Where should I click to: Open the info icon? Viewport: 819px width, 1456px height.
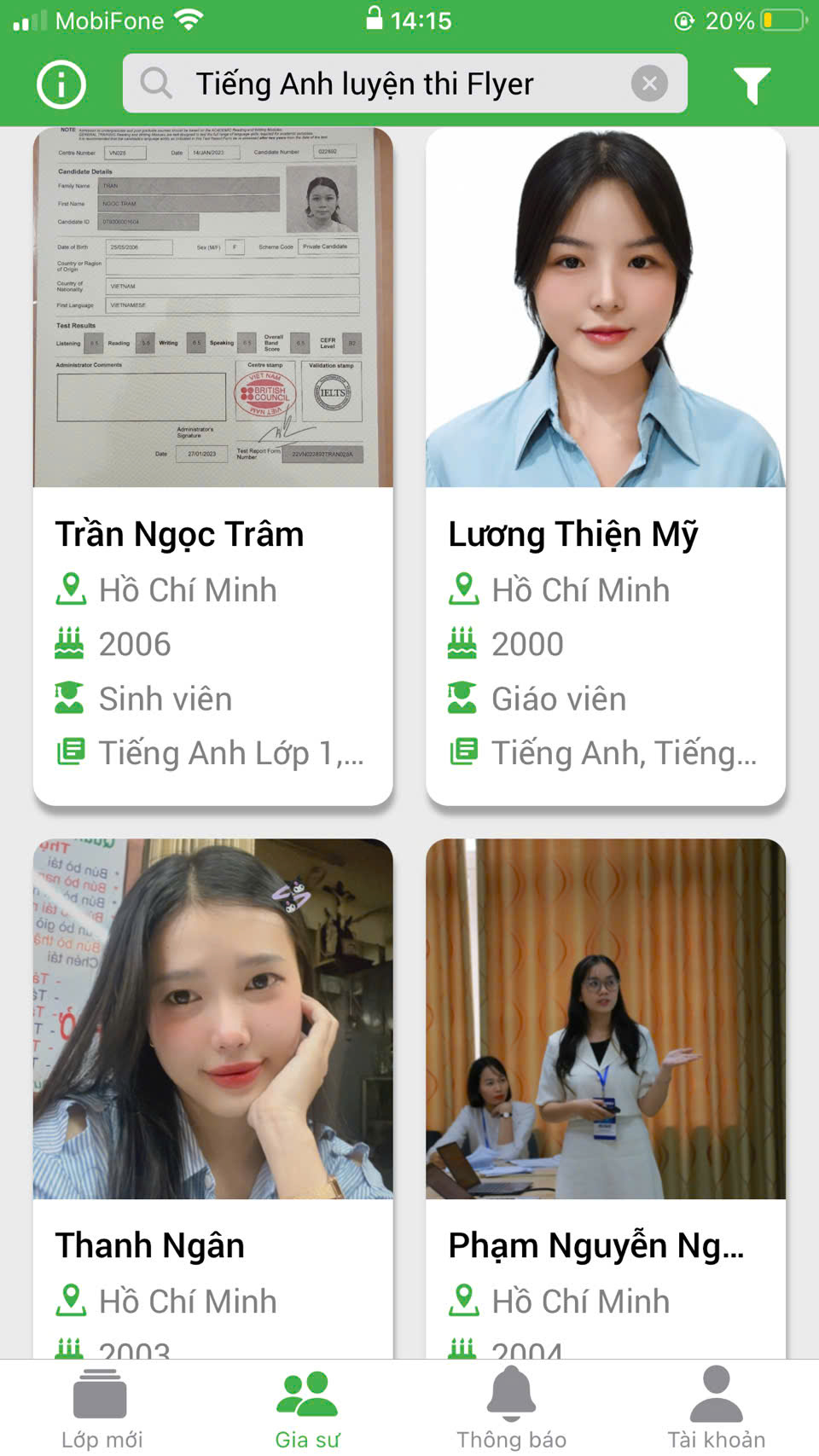61,84
